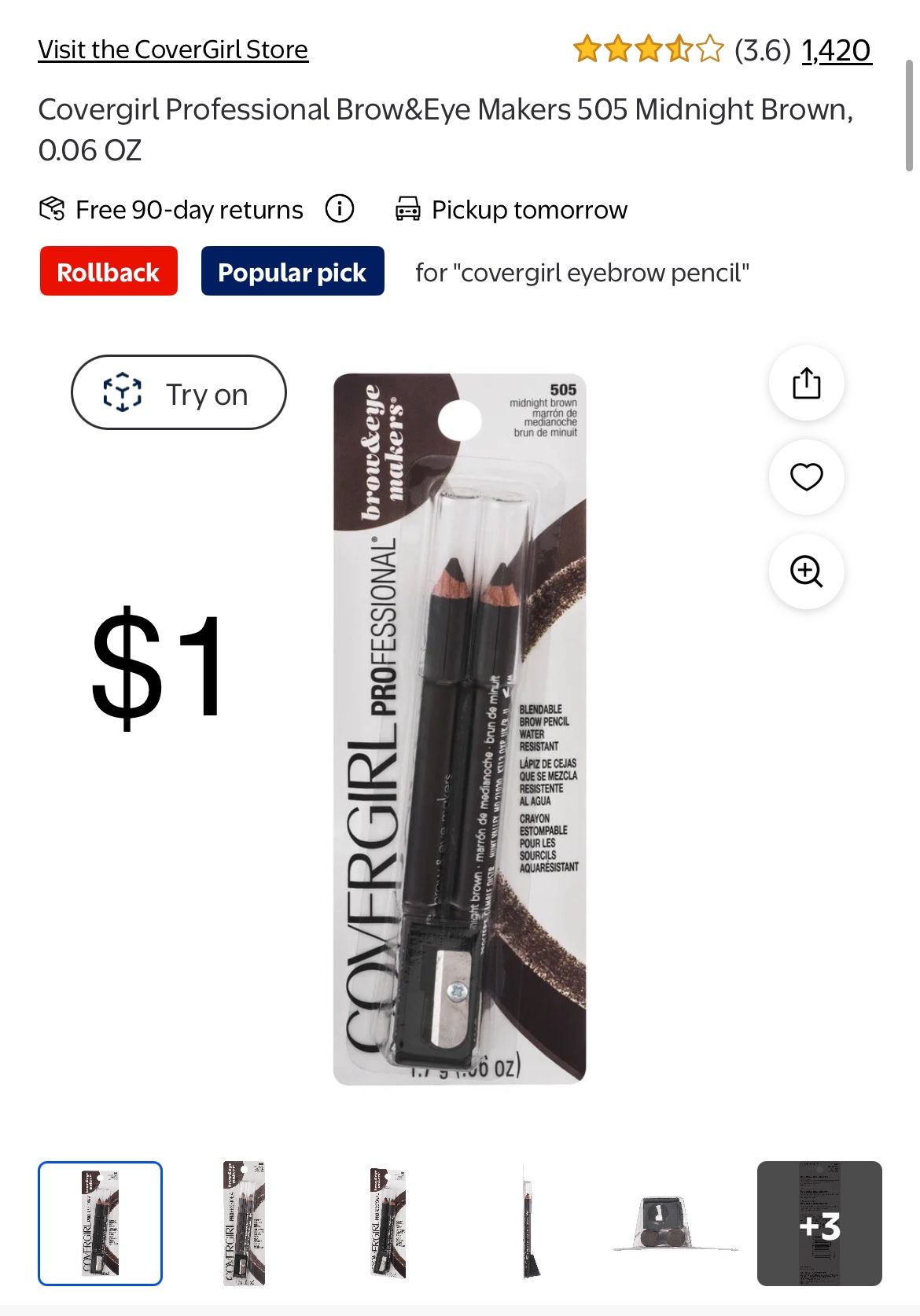Launch the Try on feature
This screenshot has height=1316, width=920.
(x=178, y=393)
